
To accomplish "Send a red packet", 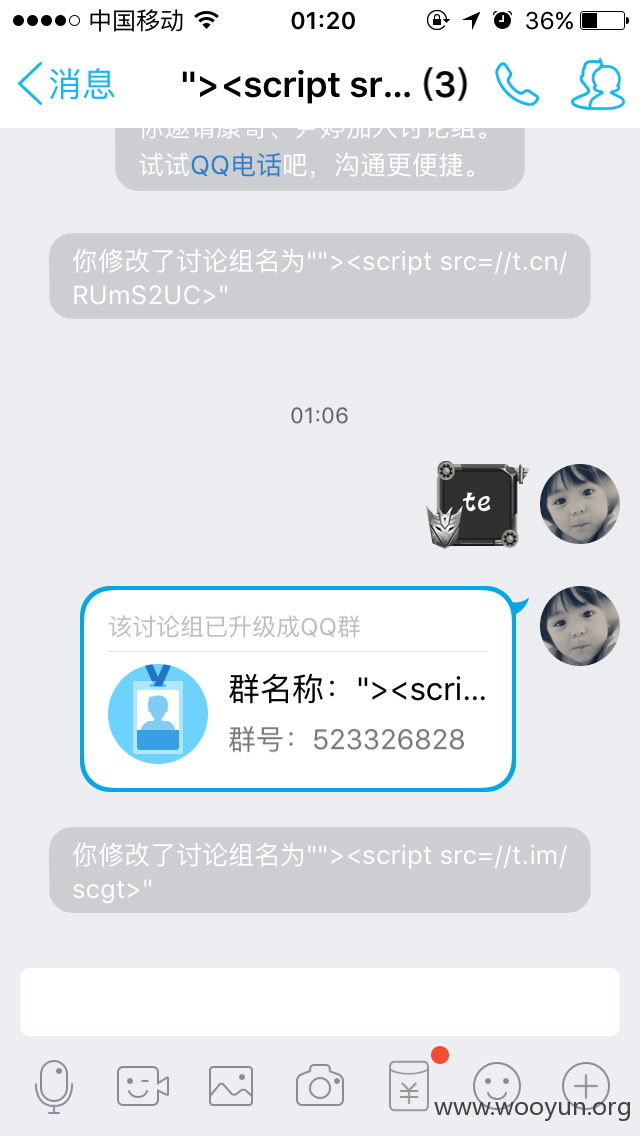I will tap(409, 1085).
